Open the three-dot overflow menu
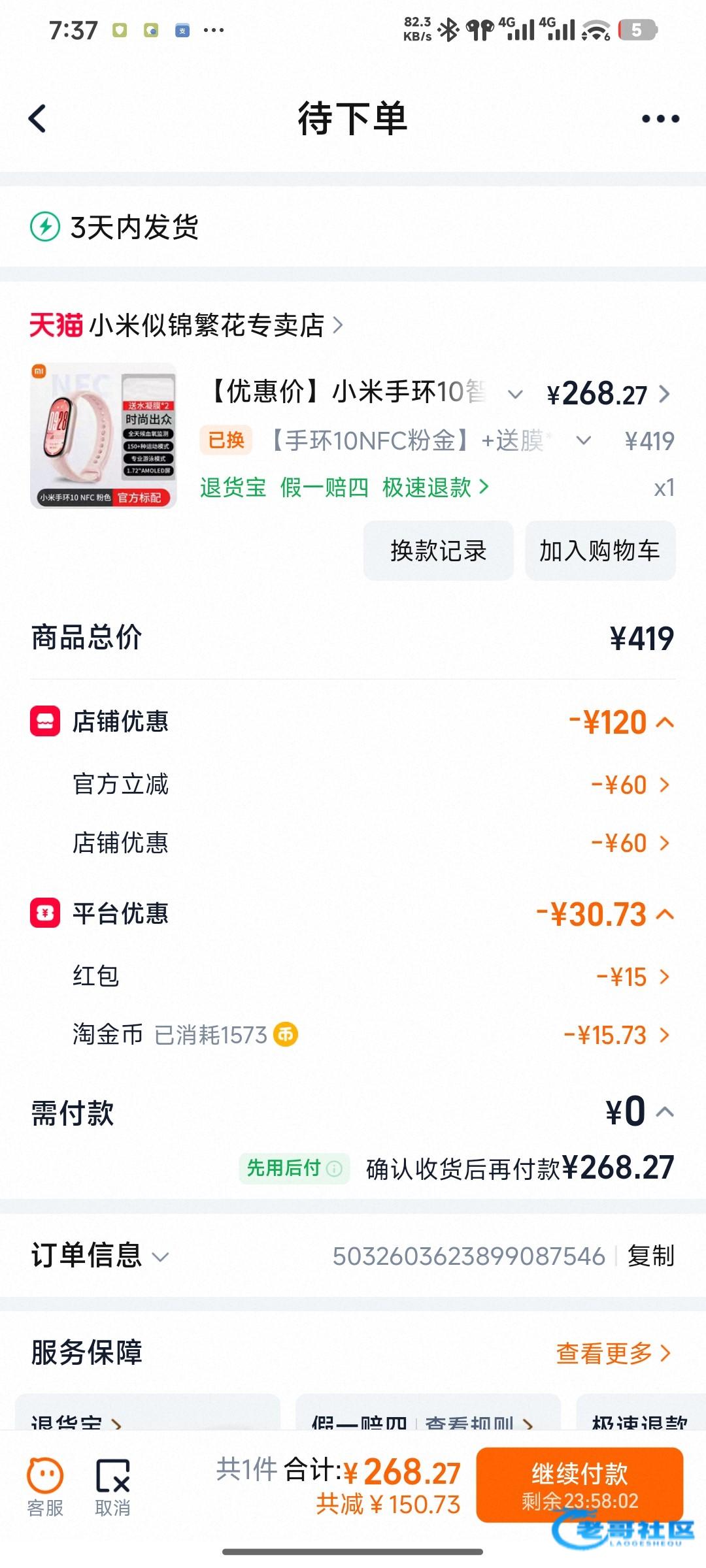This screenshot has height=1568, width=706. [x=660, y=119]
